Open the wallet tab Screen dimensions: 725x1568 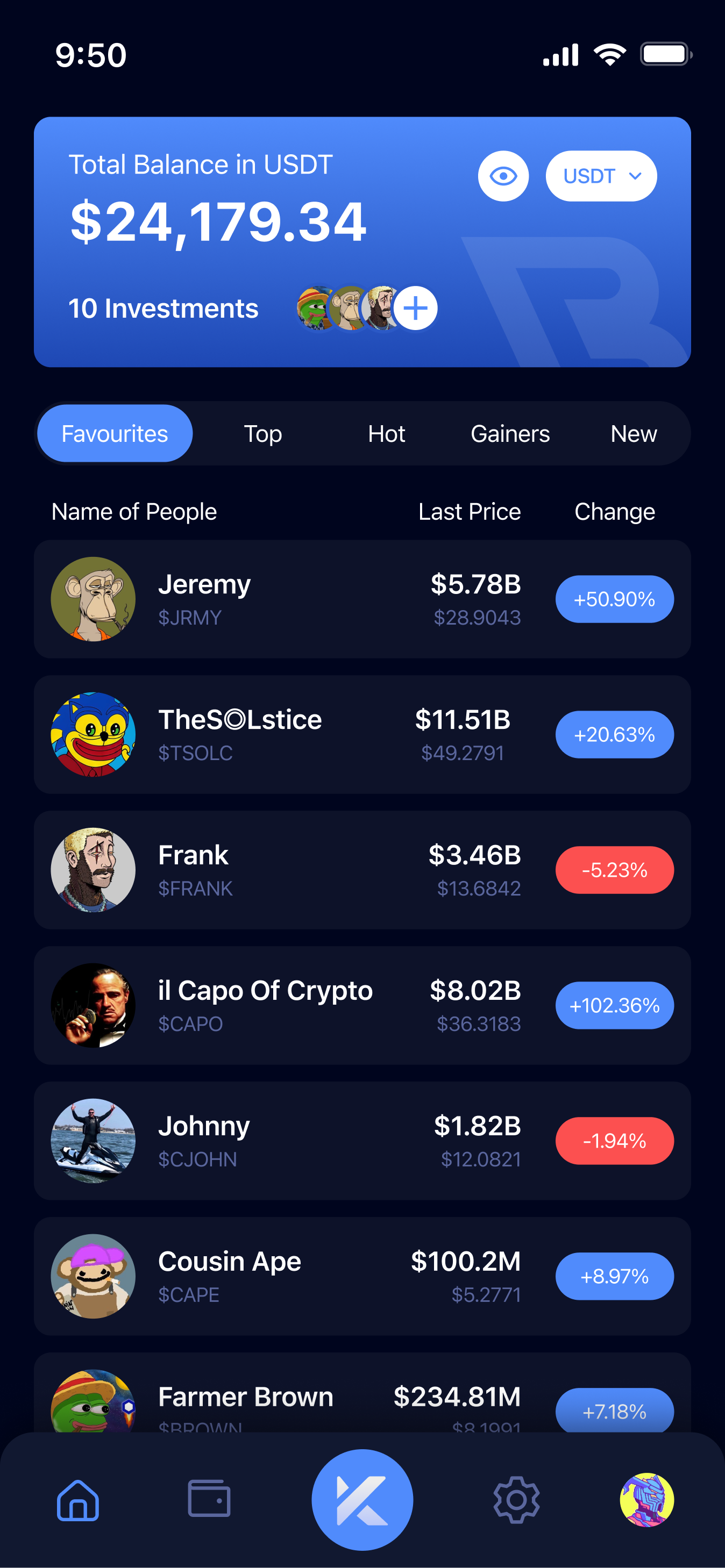click(x=209, y=1499)
